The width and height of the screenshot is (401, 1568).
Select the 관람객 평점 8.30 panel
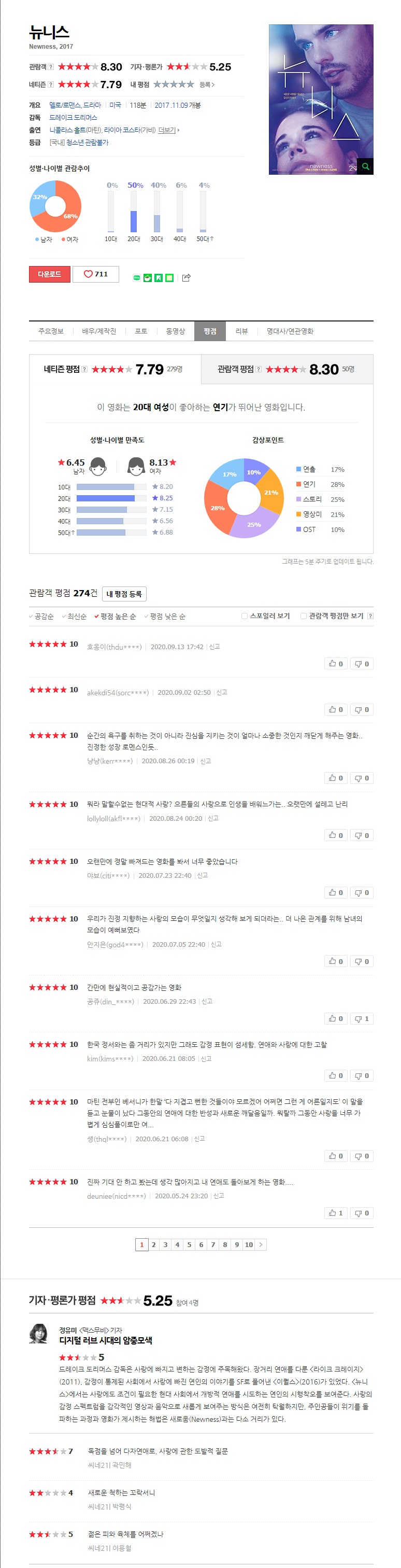pos(287,369)
